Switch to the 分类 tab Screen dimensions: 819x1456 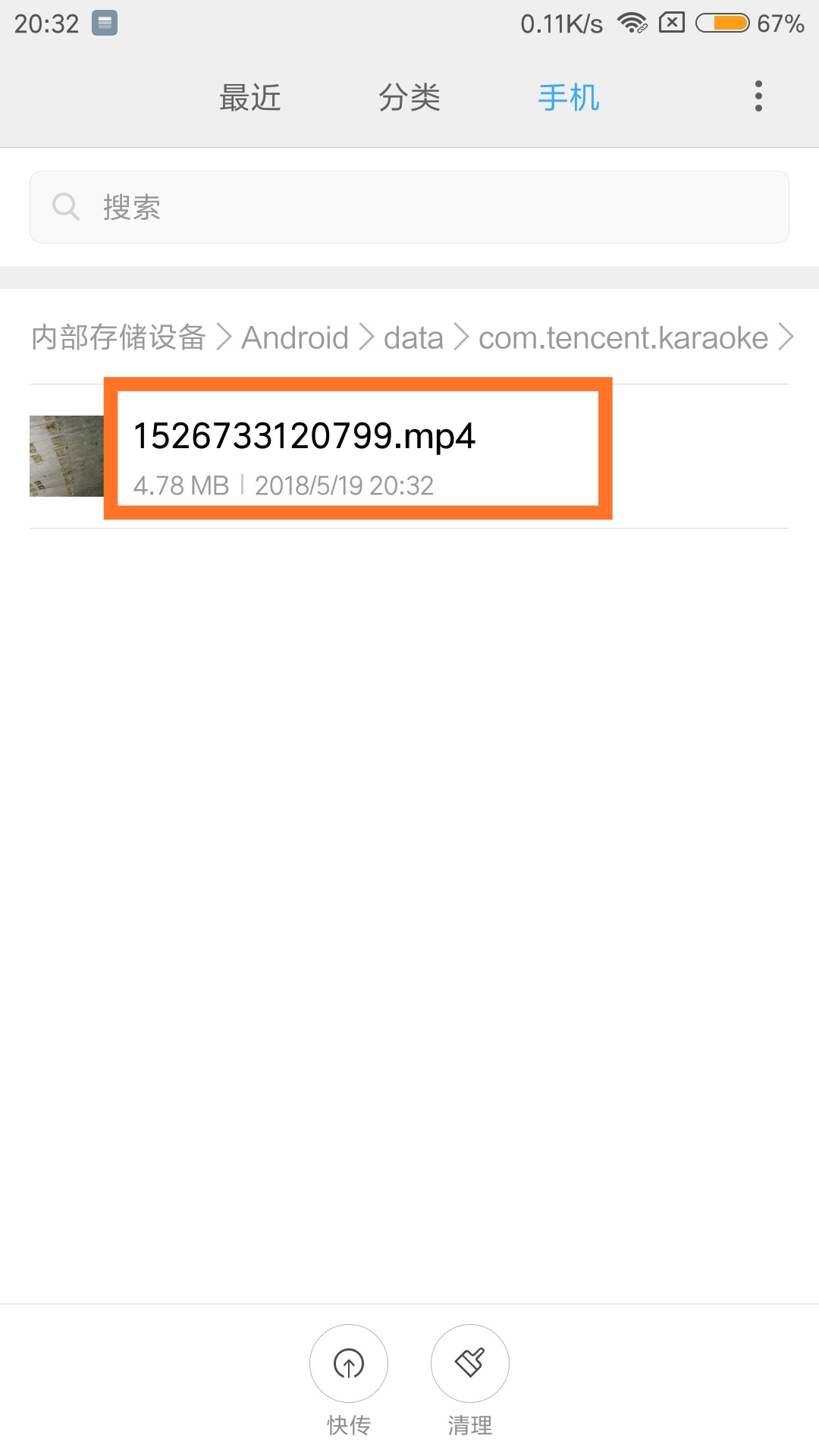[409, 98]
